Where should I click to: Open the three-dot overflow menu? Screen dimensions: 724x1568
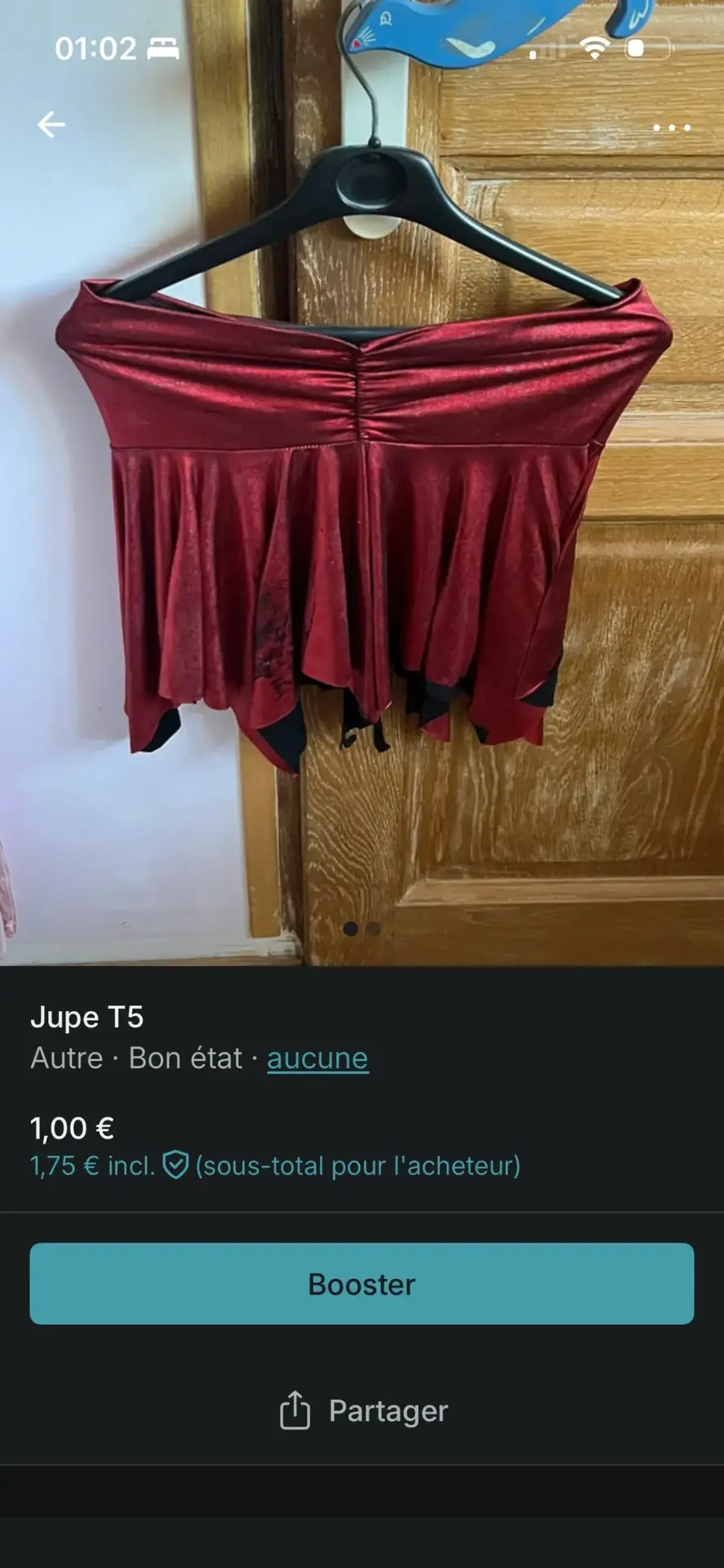[x=671, y=127]
